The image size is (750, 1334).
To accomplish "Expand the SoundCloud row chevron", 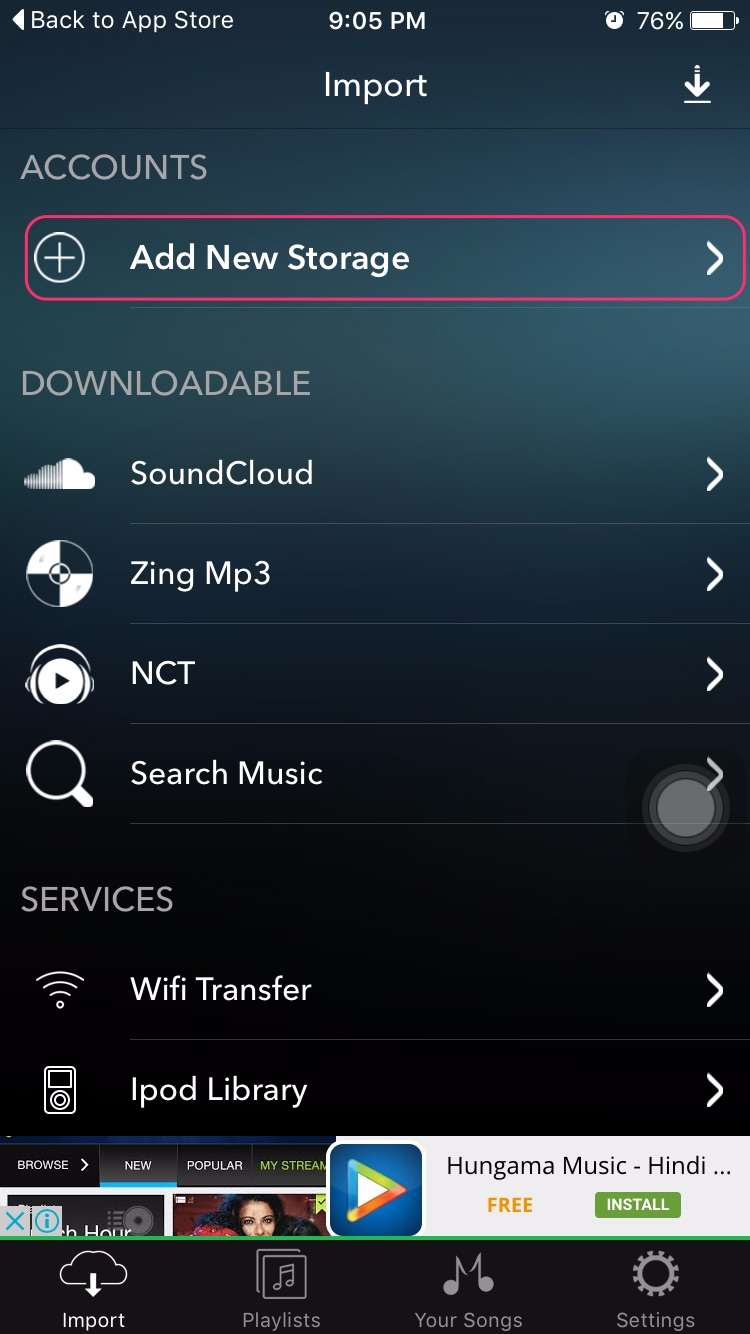I will coord(714,474).
